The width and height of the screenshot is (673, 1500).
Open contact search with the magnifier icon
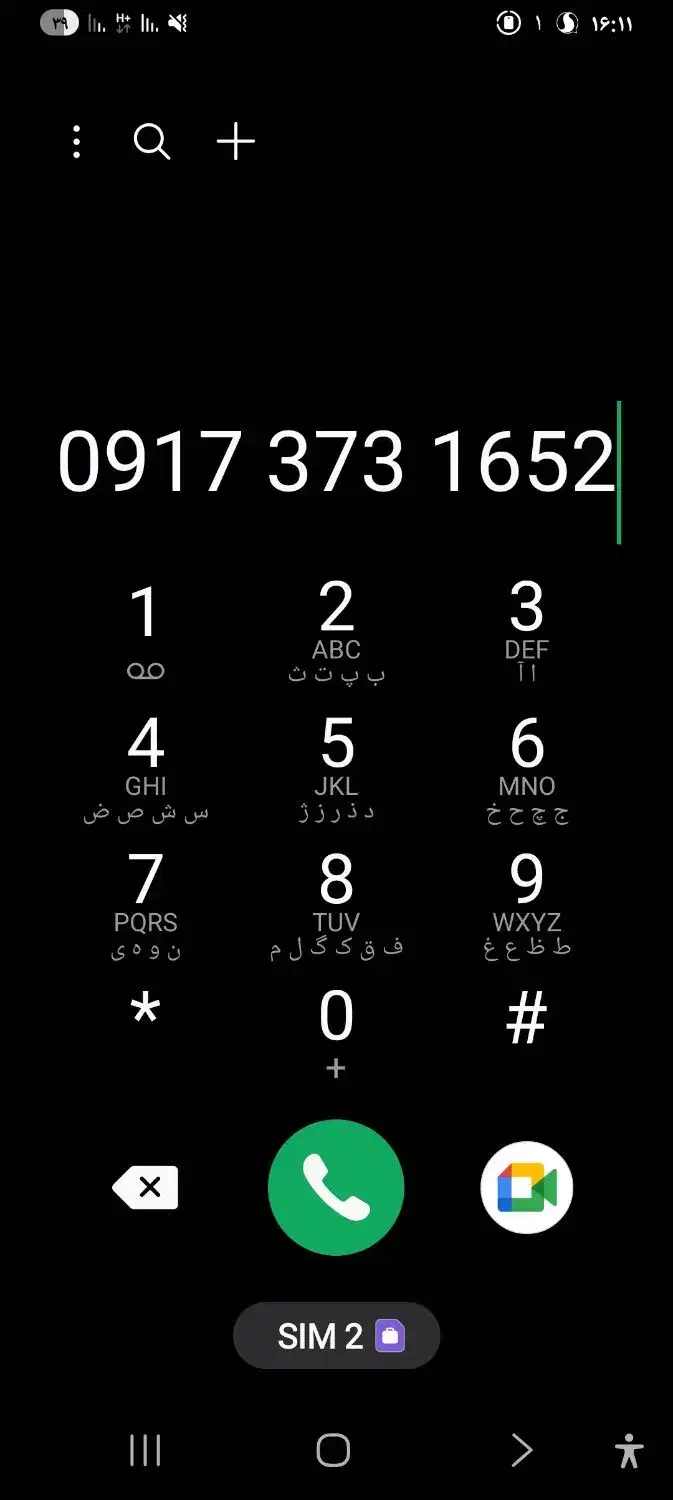[x=152, y=142]
